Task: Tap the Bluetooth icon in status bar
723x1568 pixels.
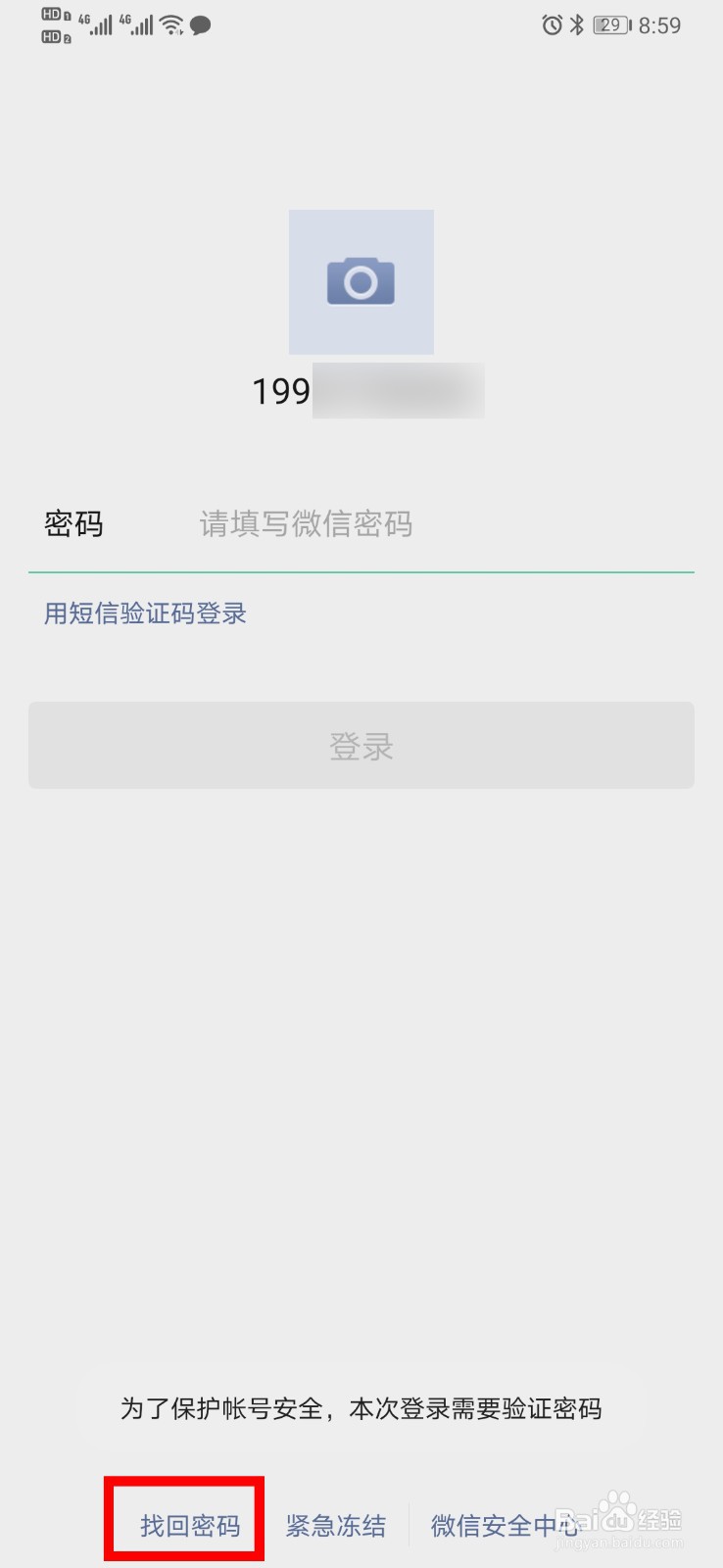Action: [x=576, y=24]
